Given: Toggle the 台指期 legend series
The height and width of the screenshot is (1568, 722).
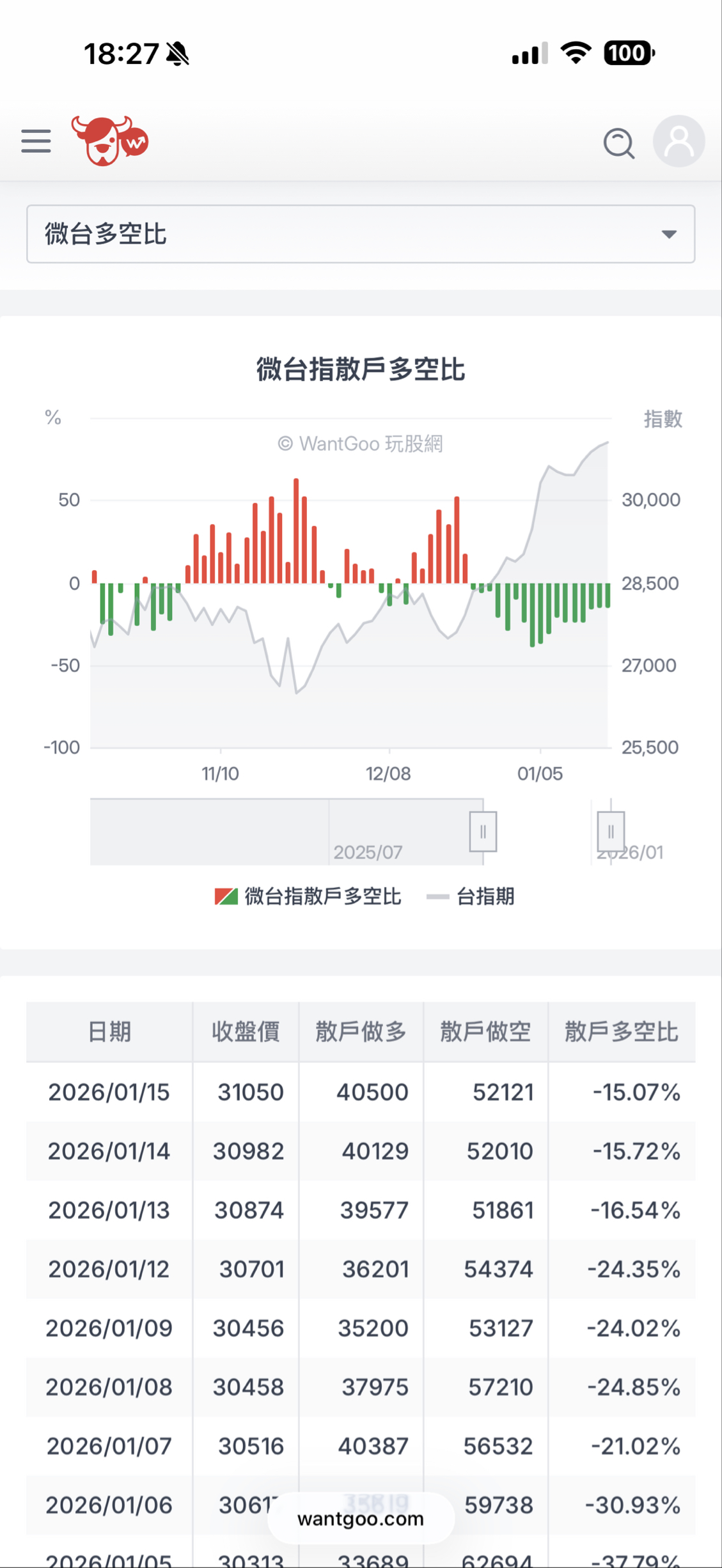Looking at the screenshot, I should click(471, 896).
